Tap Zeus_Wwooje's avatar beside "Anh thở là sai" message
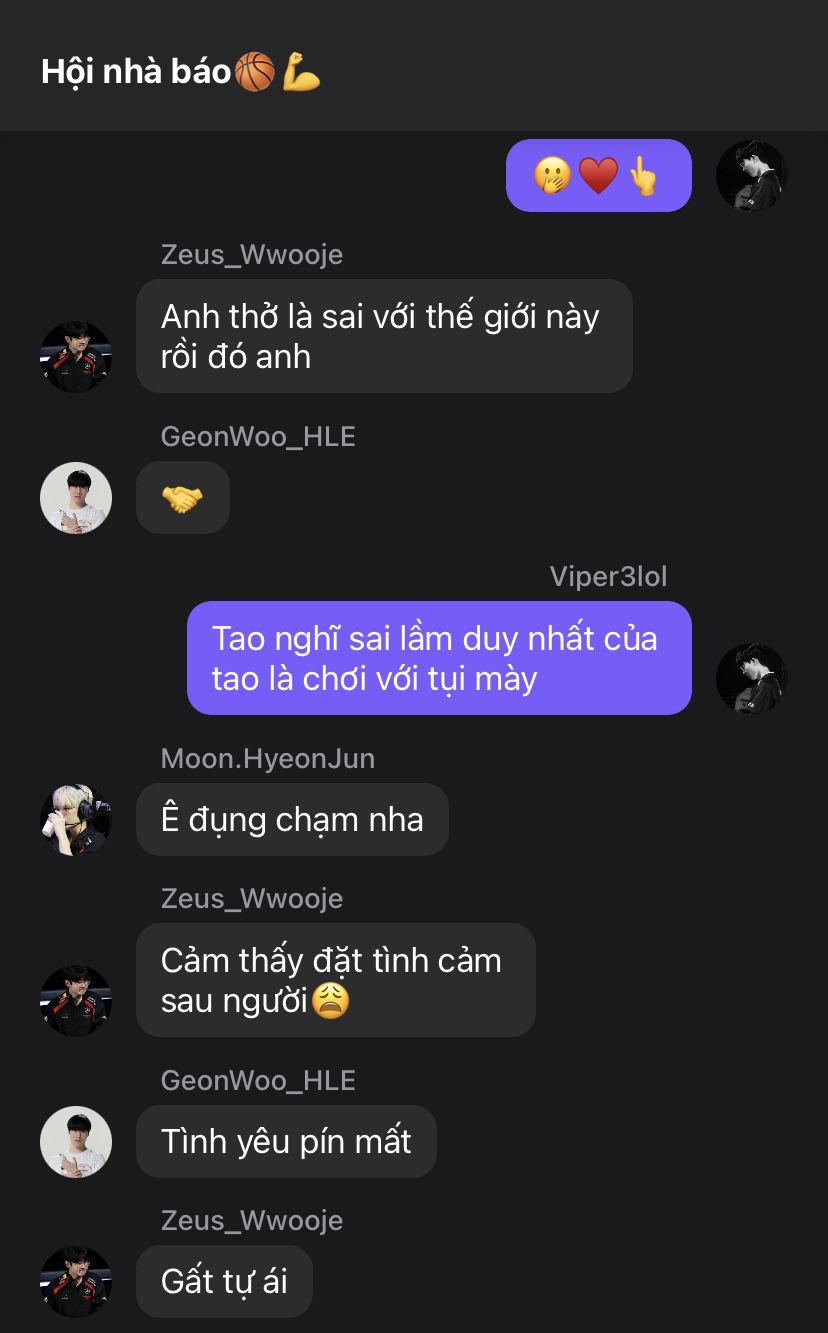The height and width of the screenshot is (1333, 828). [76, 357]
